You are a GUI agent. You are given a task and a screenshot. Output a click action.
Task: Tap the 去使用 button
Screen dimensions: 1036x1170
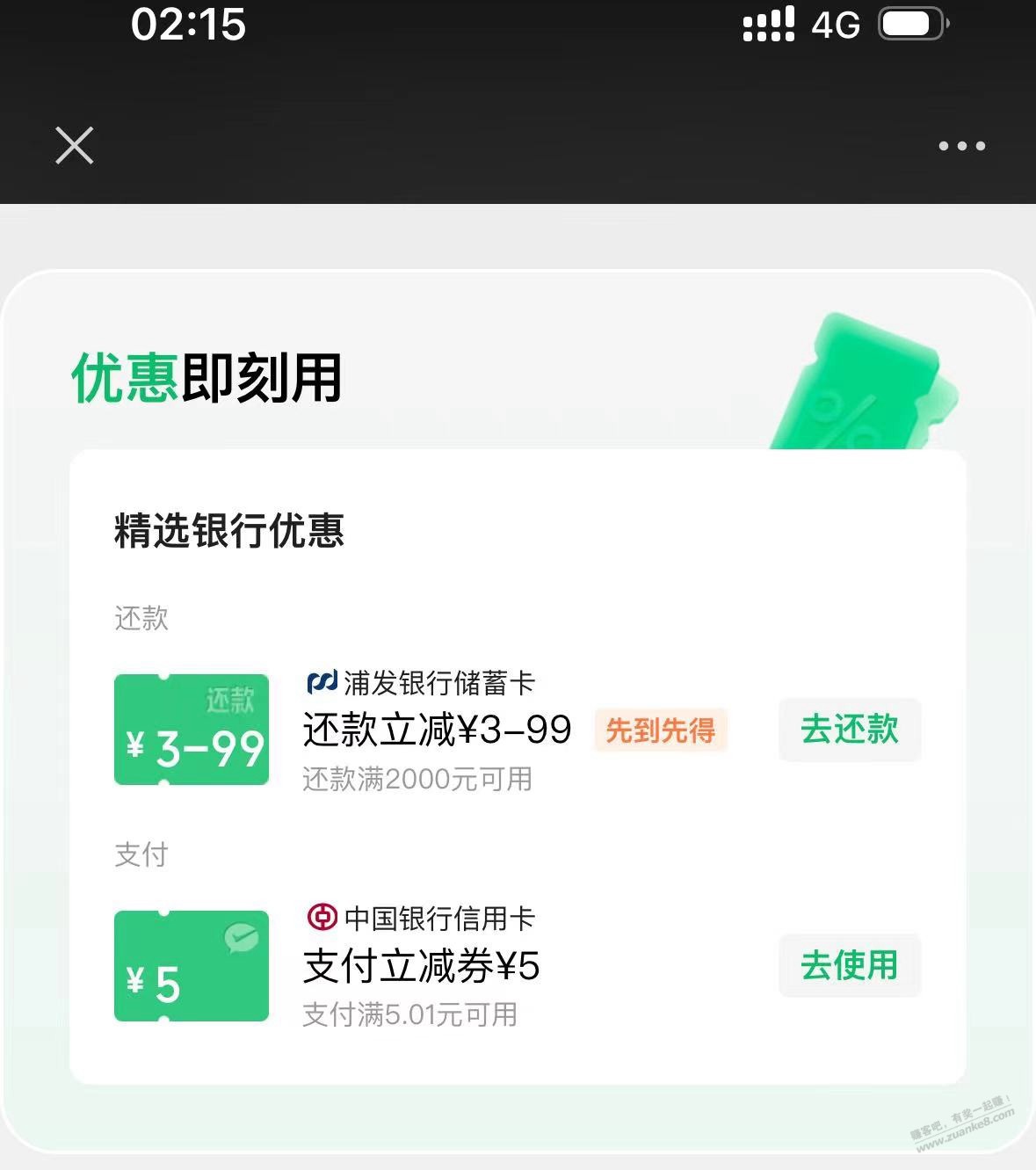click(849, 965)
